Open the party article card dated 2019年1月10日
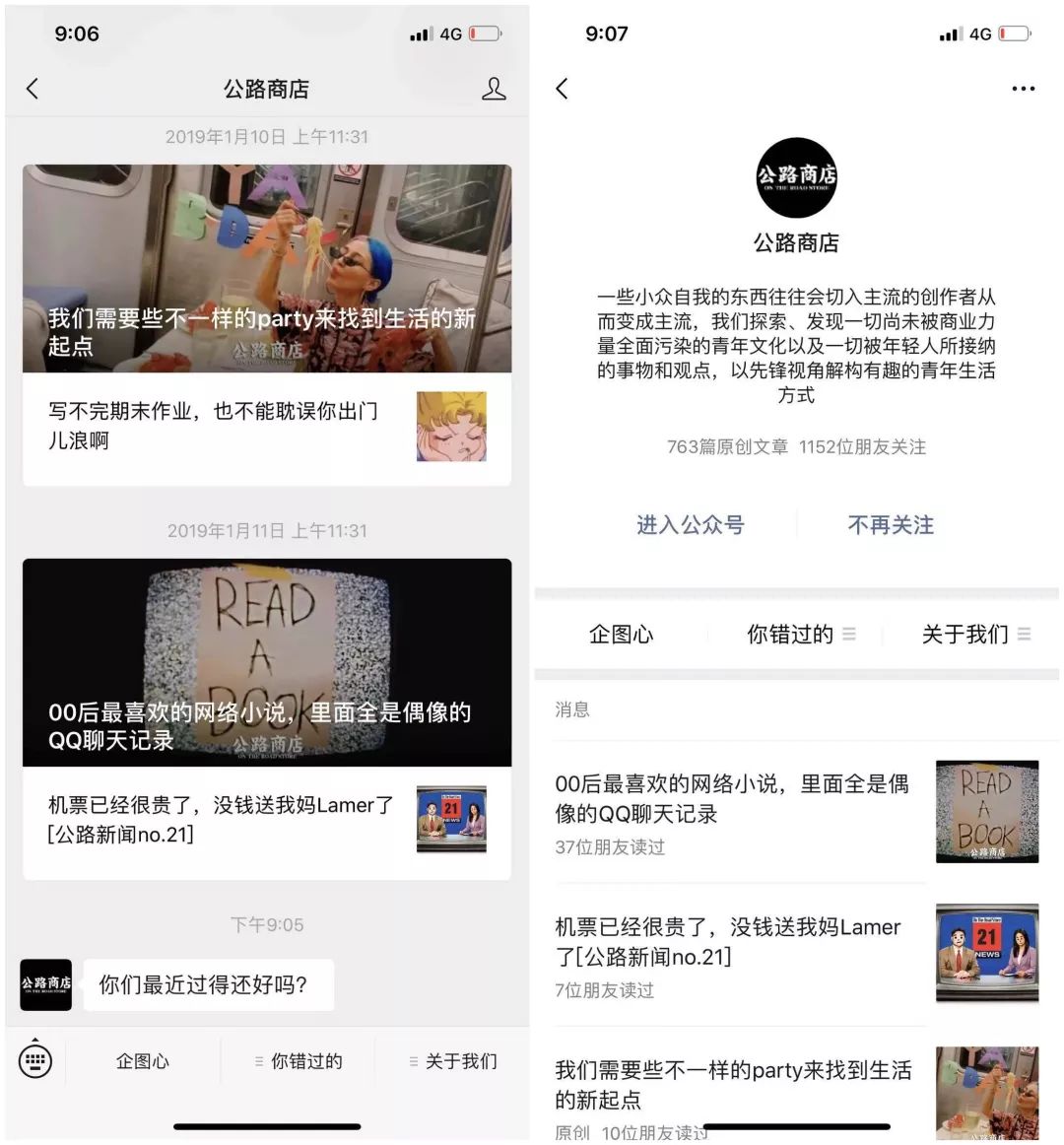This screenshot has height=1145, width=1064. point(266,268)
